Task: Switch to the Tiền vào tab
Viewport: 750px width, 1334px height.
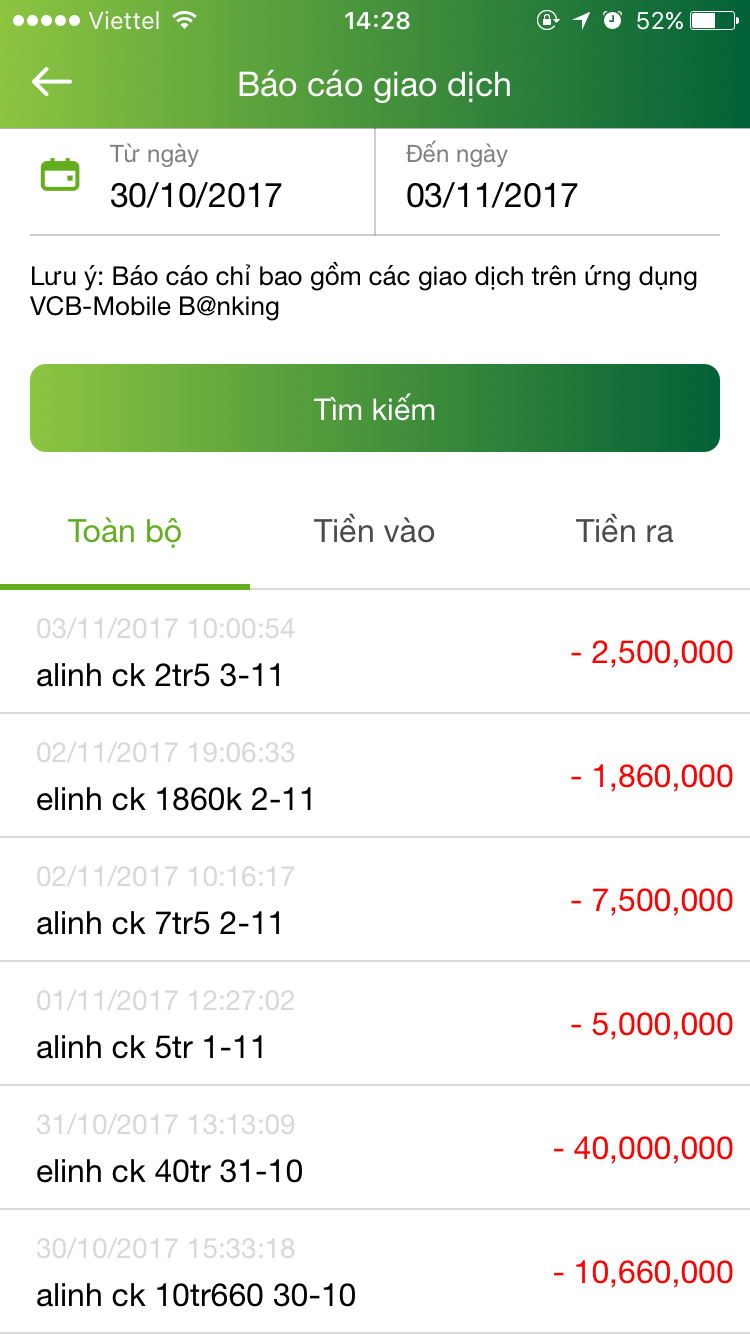Action: (374, 531)
